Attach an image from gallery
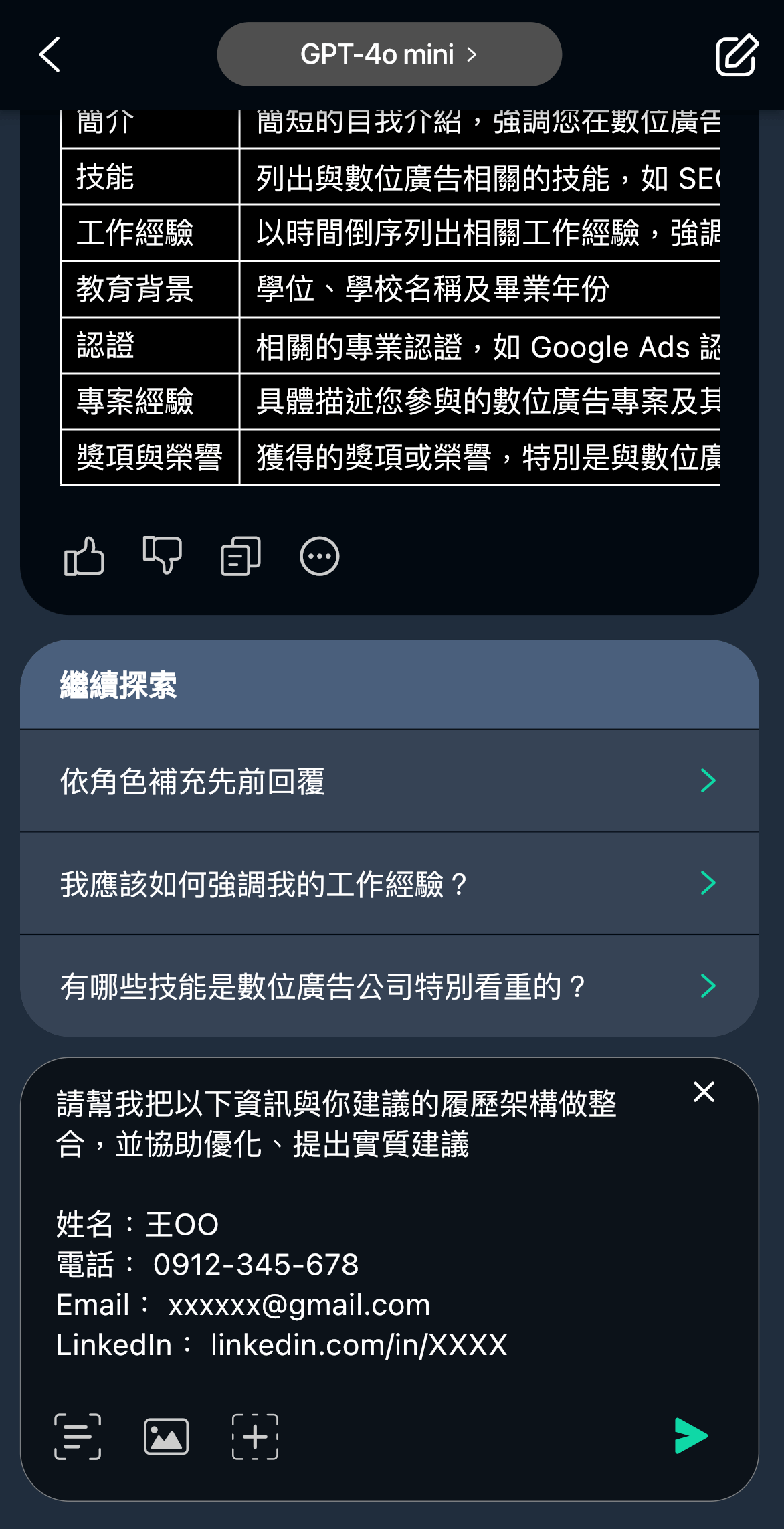Image resolution: width=784 pixels, height=1529 pixels. [x=167, y=1437]
